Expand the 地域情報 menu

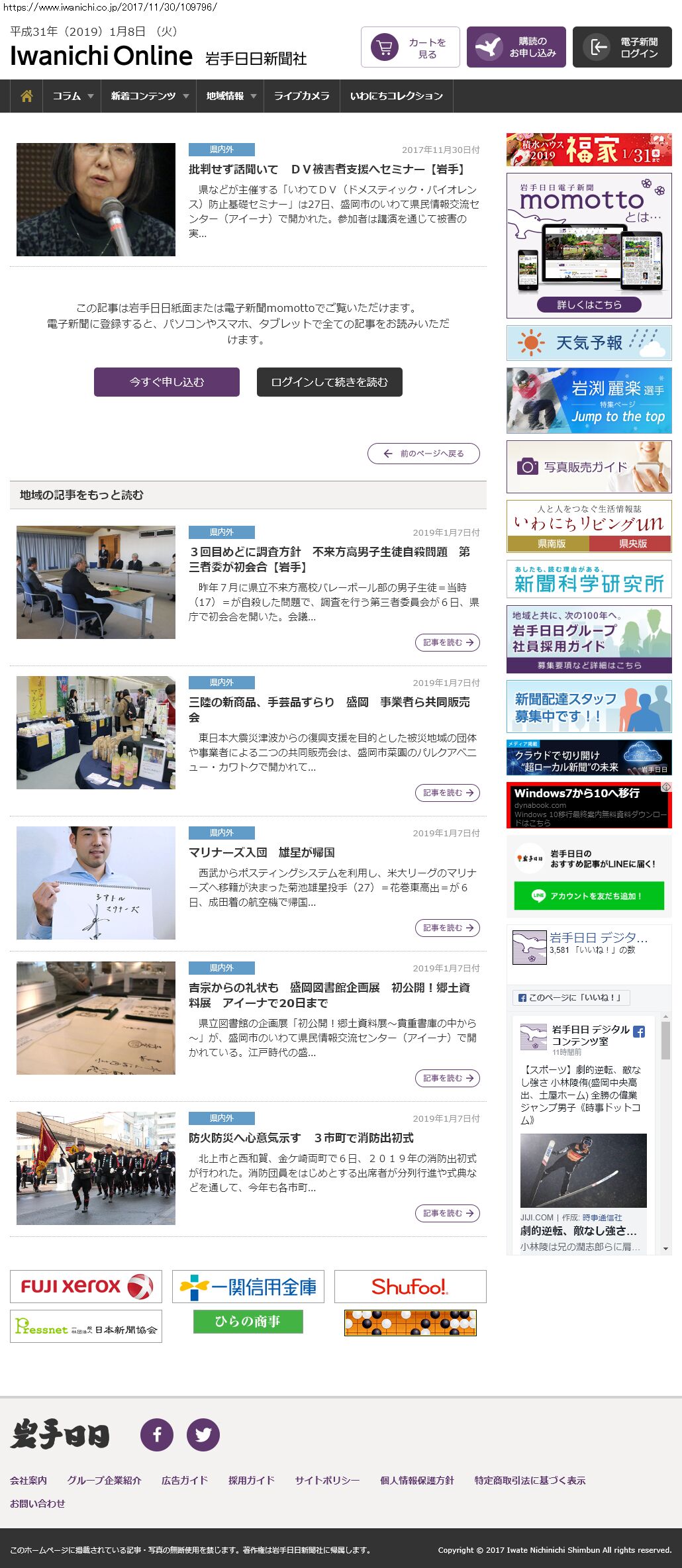230,96
